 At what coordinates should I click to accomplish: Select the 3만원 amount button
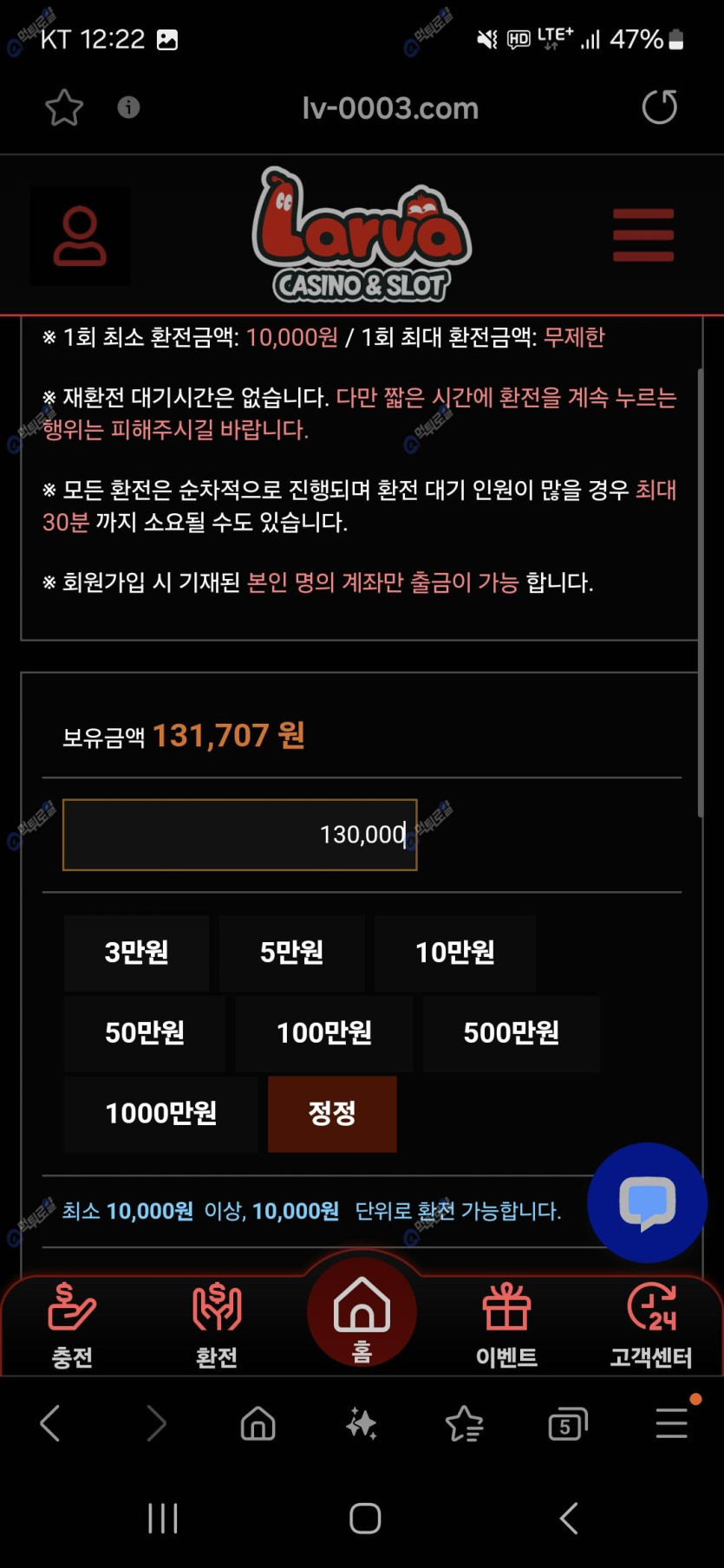pyautogui.click(x=136, y=953)
